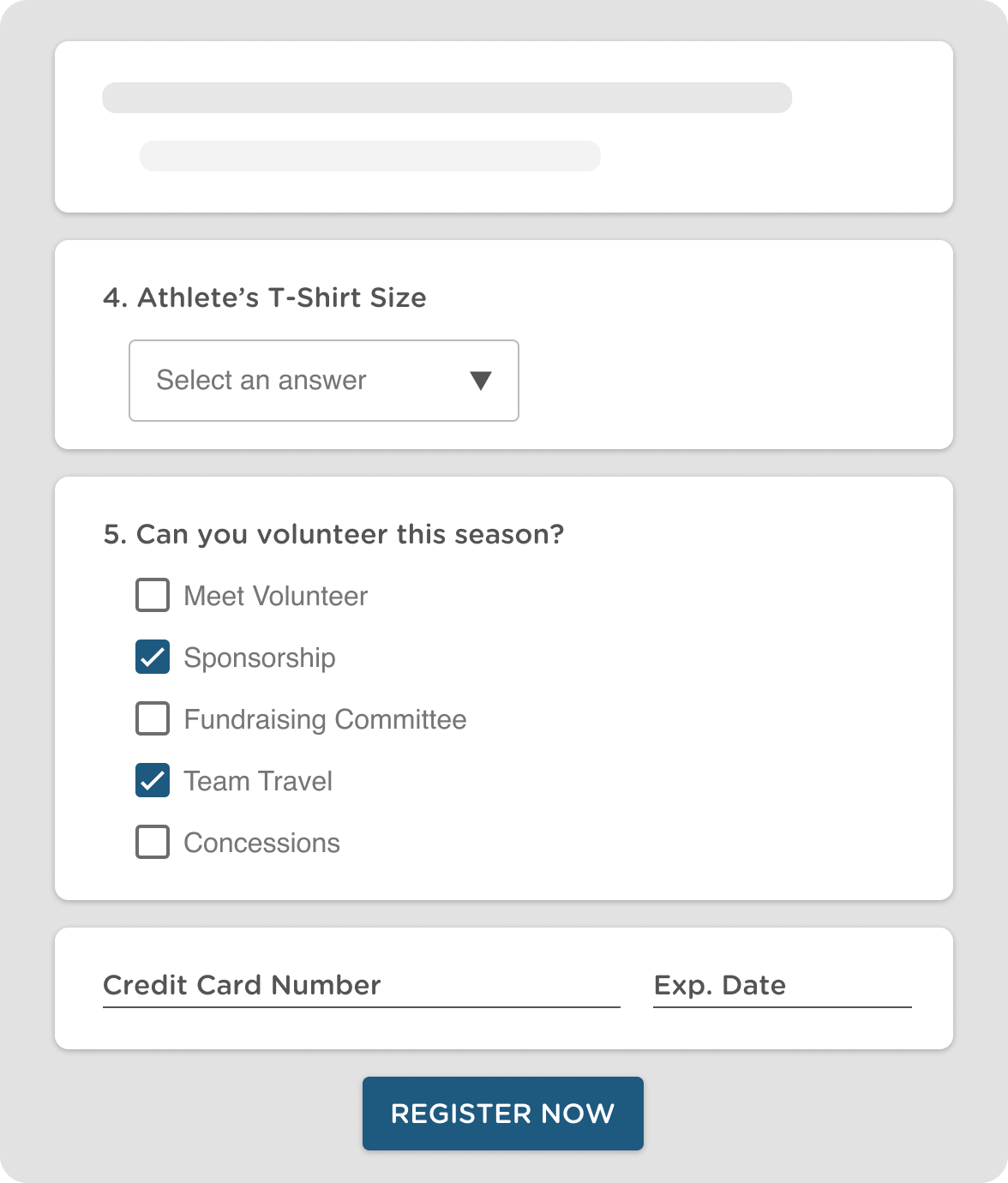
Task: Select an answer for Athlete's T-Shirt Size
Action: coord(323,381)
